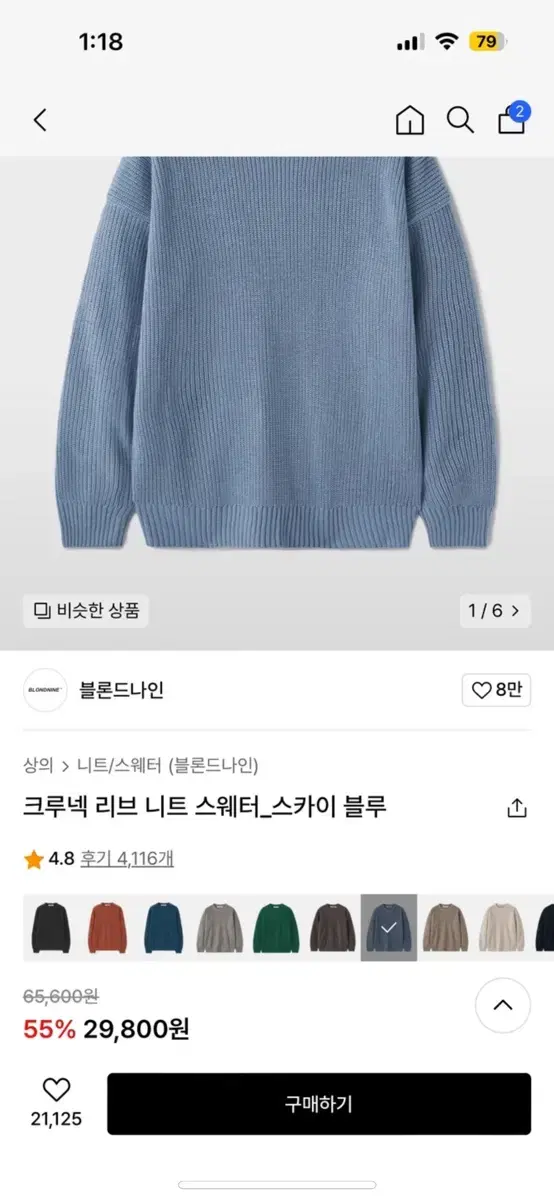Select the black sweater color option

coord(51,928)
